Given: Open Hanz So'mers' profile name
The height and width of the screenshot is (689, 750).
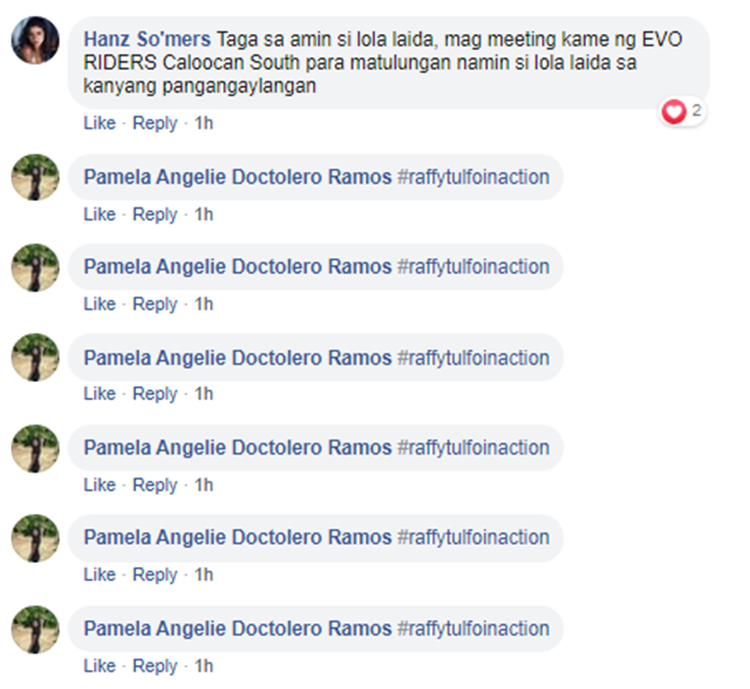Looking at the screenshot, I should [x=147, y=39].
